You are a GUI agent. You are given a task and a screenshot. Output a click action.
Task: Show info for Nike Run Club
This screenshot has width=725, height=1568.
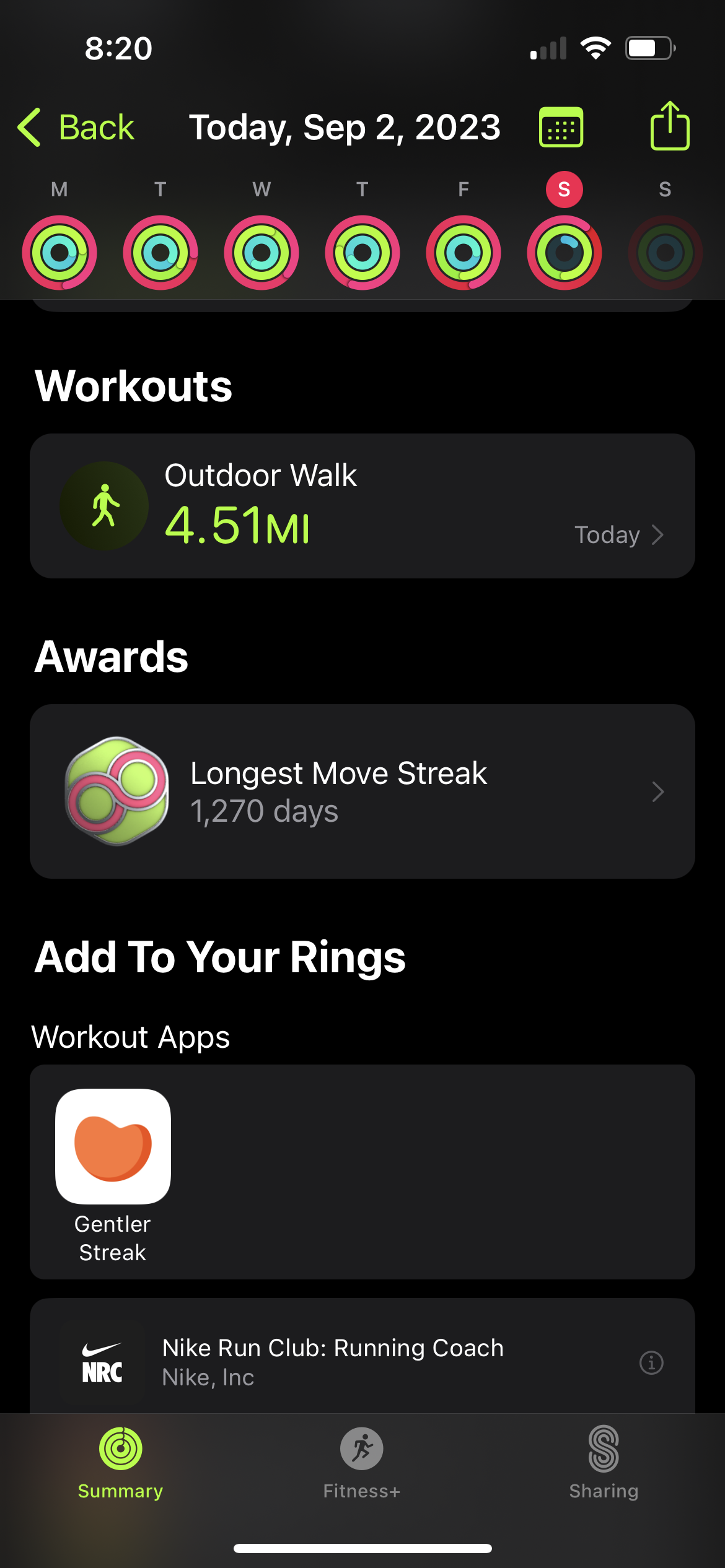coord(651,1362)
